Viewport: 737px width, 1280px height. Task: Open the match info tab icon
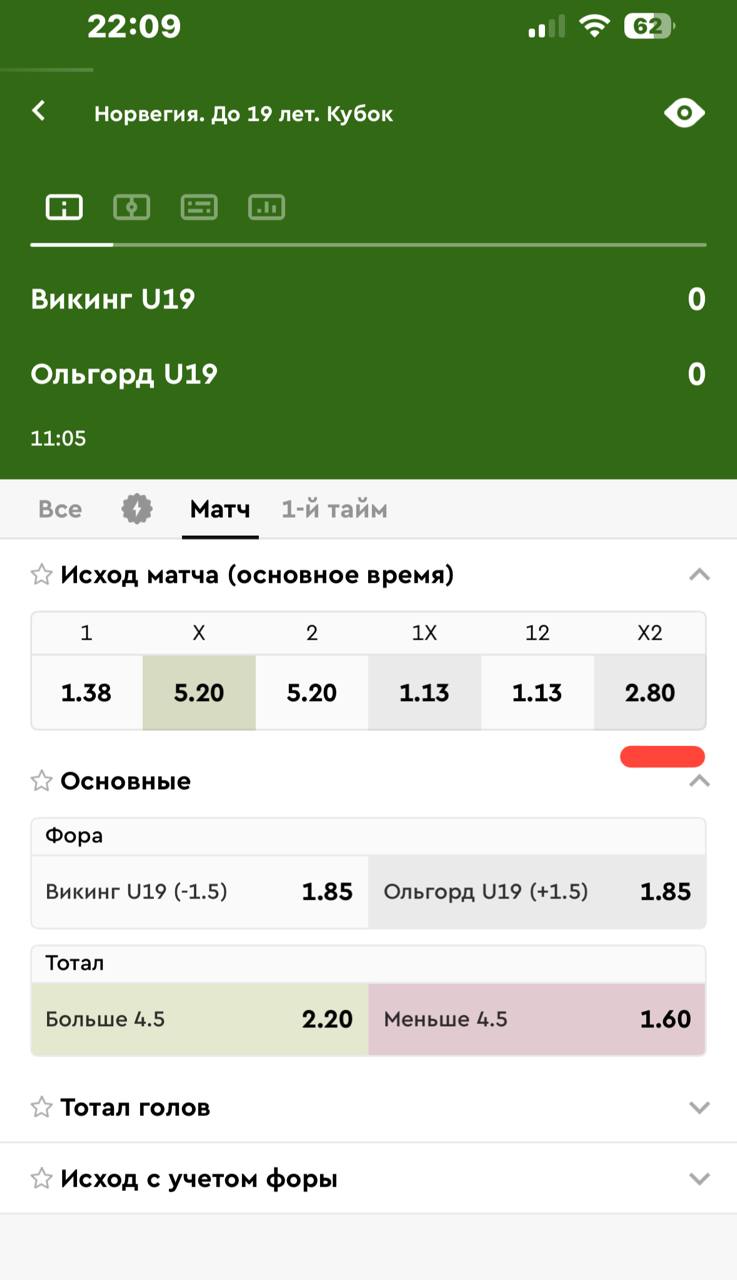64,207
